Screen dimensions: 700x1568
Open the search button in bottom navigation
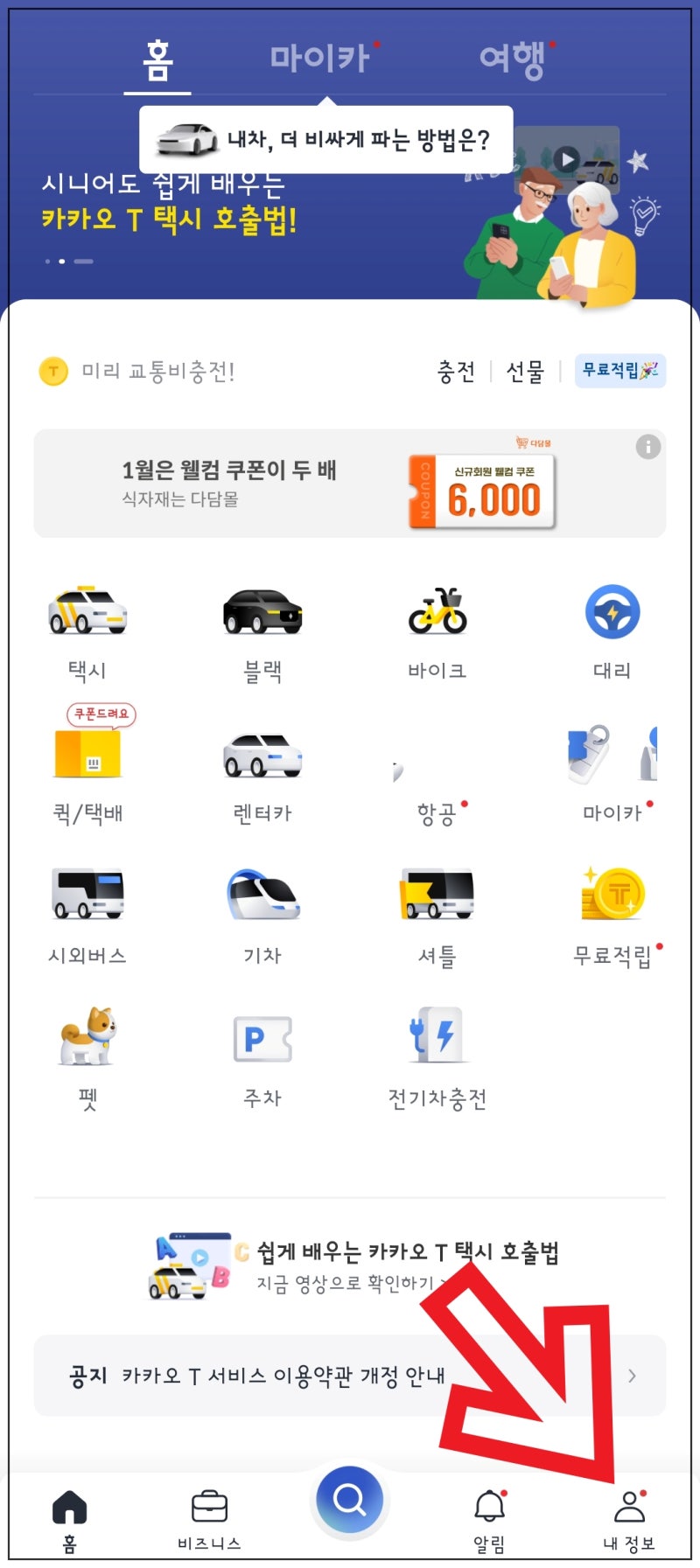349,1501
